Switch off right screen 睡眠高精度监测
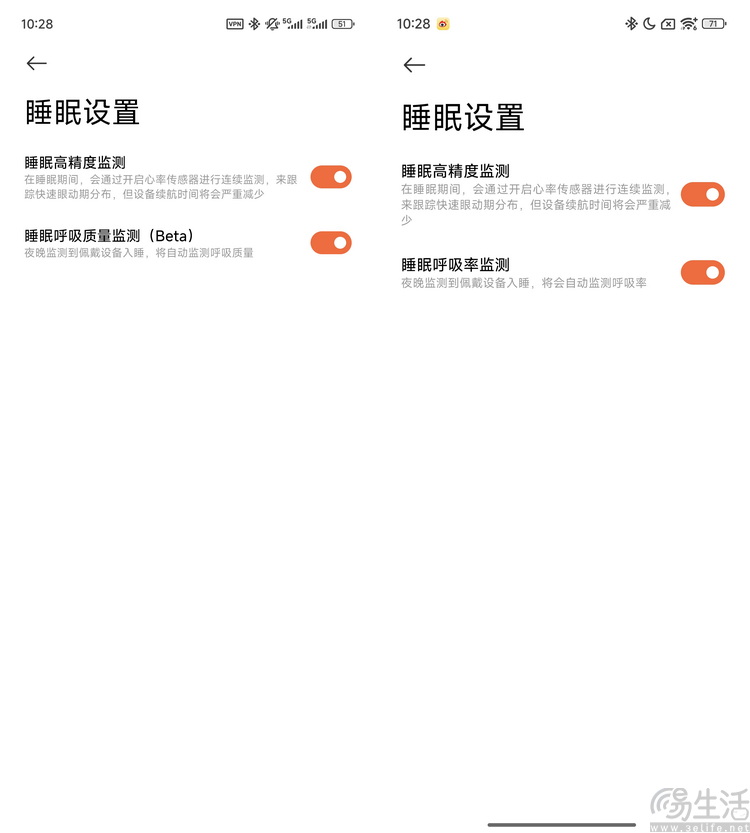This screenshot has height=833, width=750. coord(703,196)
